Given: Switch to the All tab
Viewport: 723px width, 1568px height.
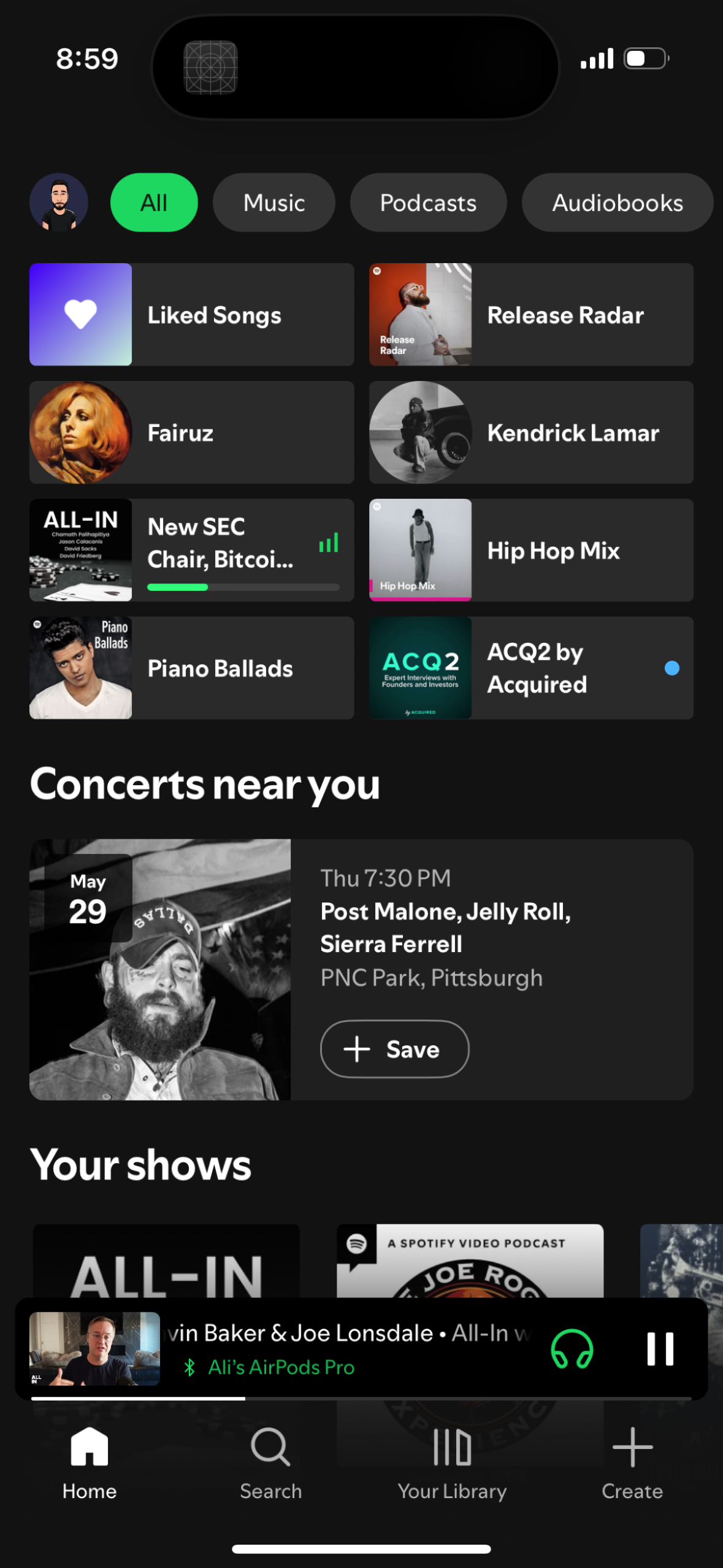Looking at the screenshot, I should (153, 202).
